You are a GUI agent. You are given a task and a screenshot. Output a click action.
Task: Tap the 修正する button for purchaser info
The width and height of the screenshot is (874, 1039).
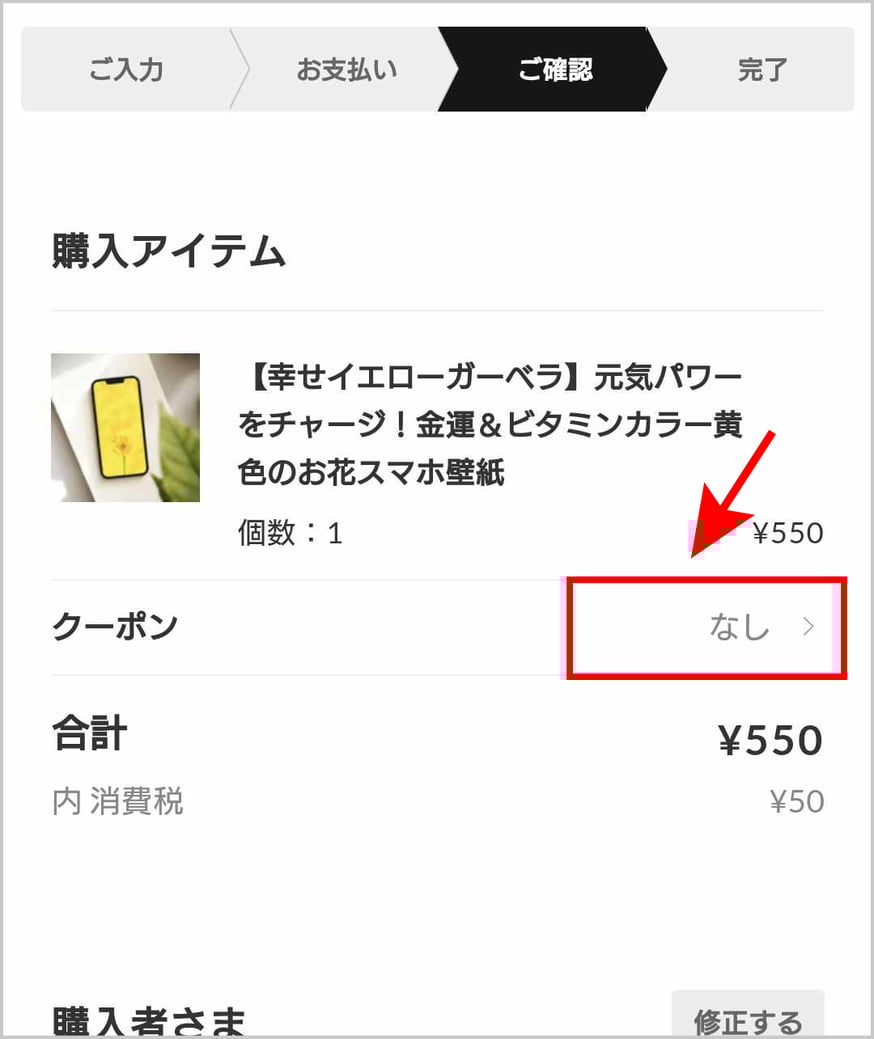(747, 1018)
